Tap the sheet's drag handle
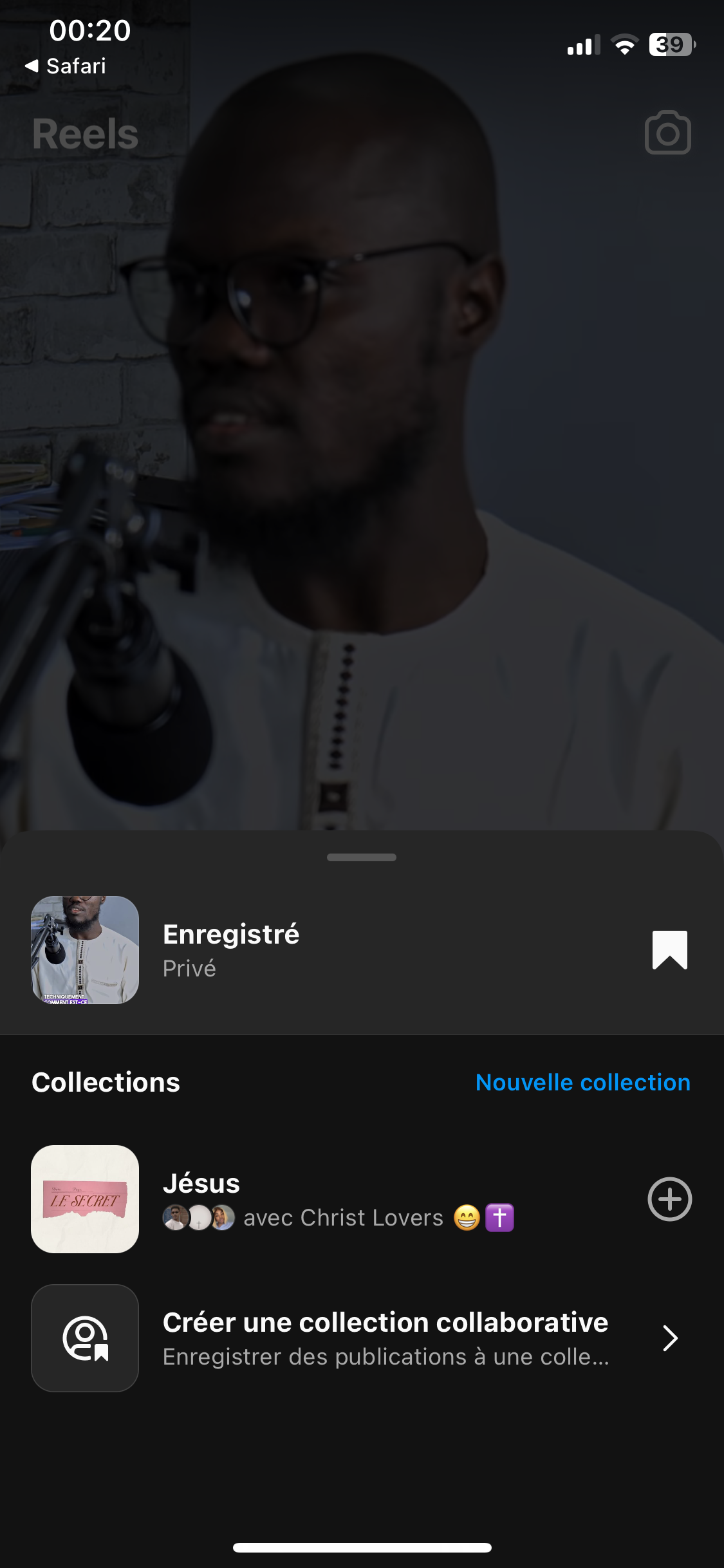The image size is (724, 1568). pos(362,857)
